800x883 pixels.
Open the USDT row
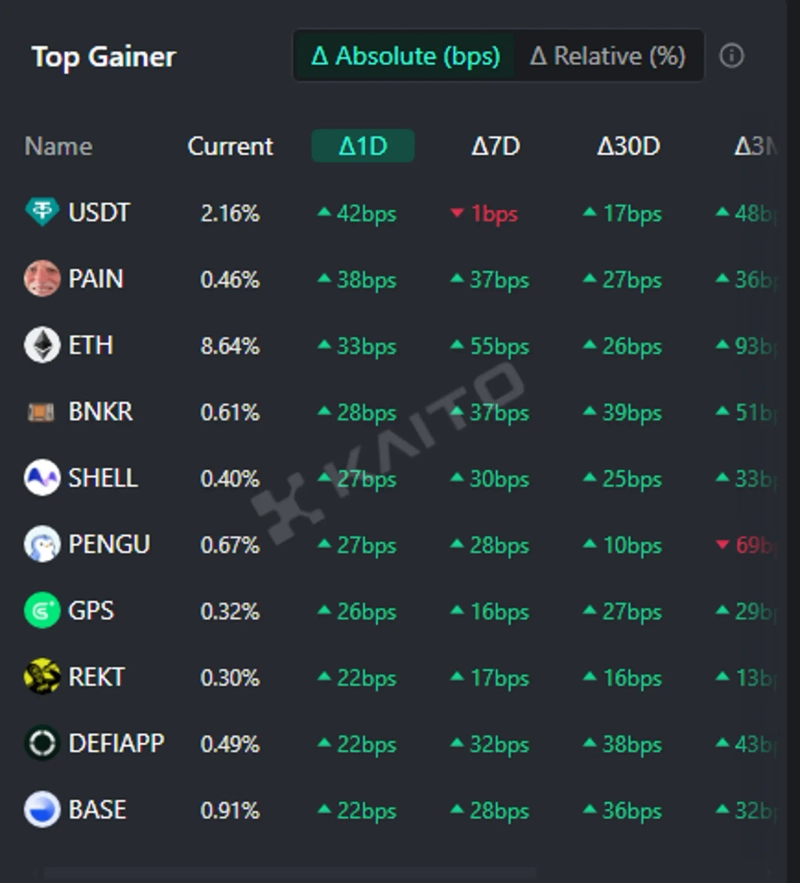[99, 213]
